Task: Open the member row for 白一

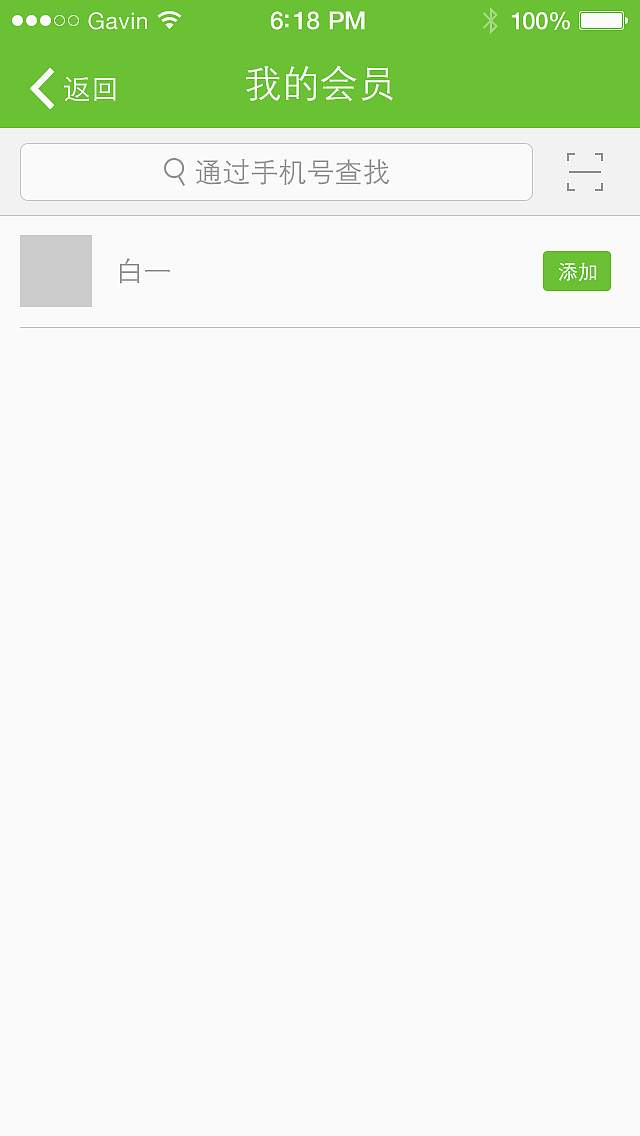Action: [x=300, y=271]
